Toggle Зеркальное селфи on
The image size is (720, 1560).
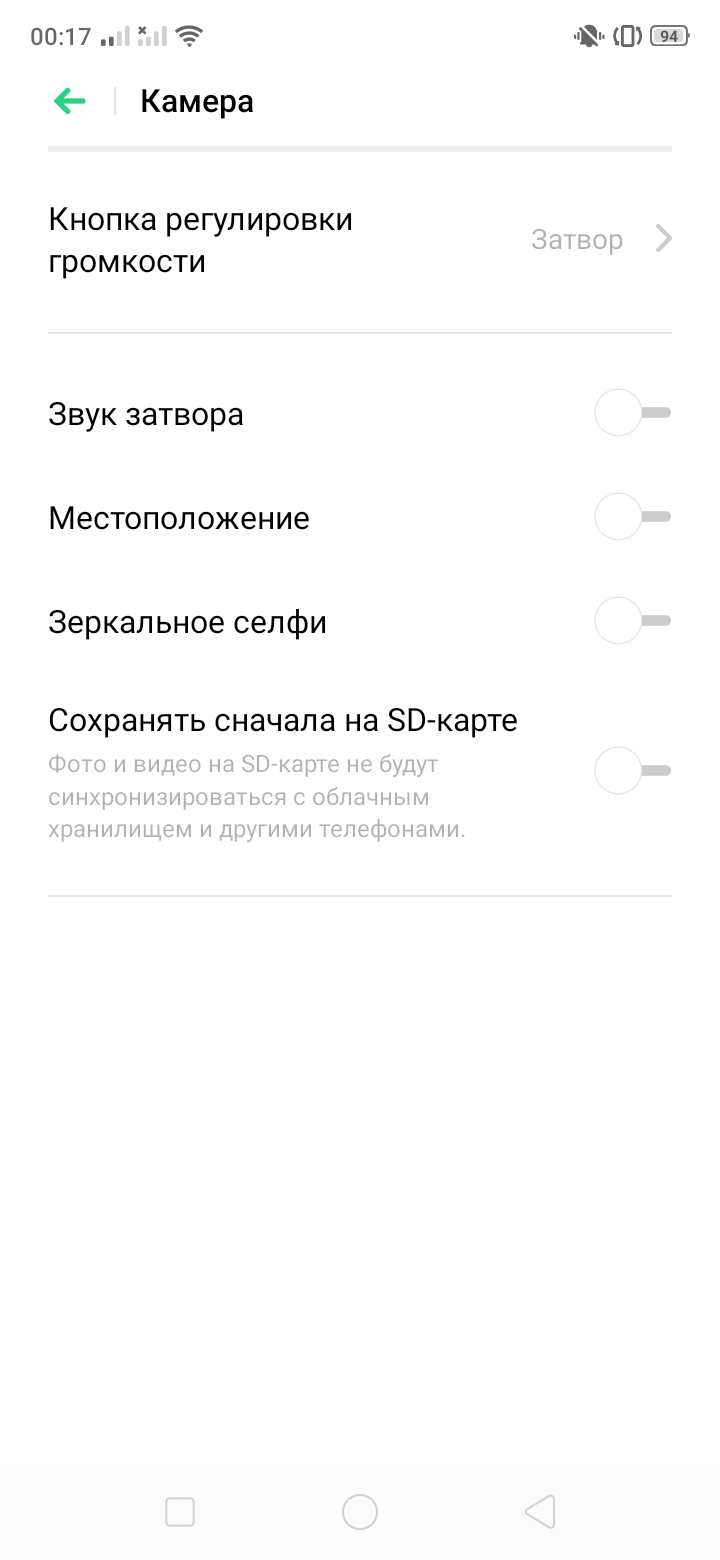pyautogui.click(x=632, y=621)
